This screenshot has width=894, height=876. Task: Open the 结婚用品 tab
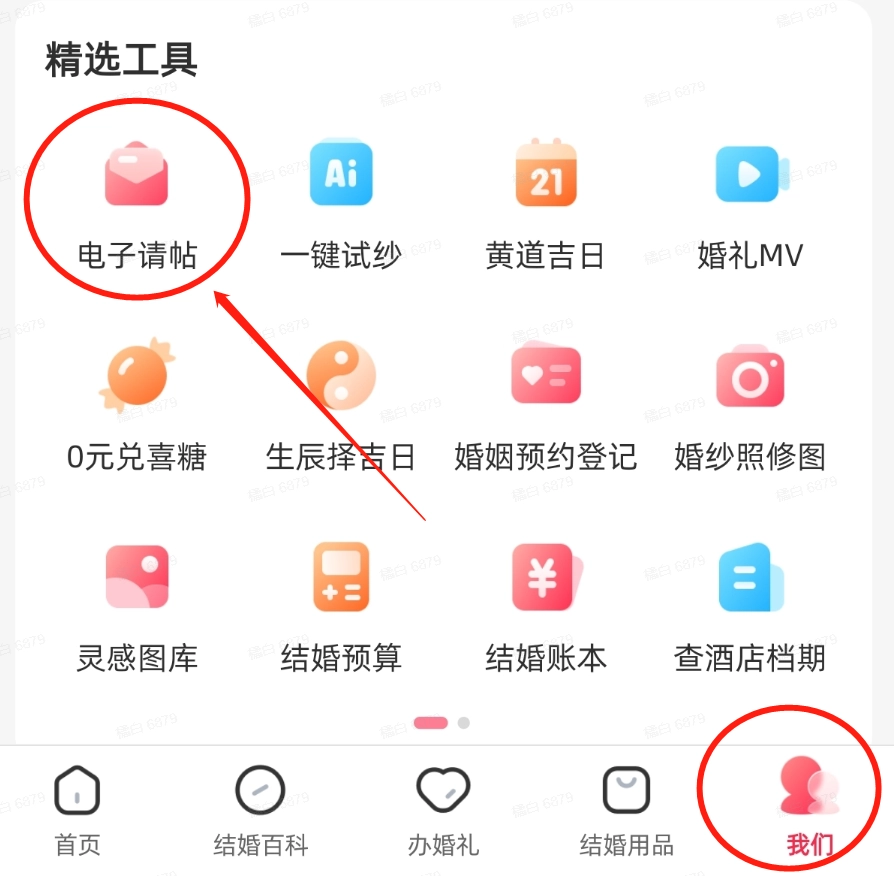pyautogui.click(x=627, y=810)
